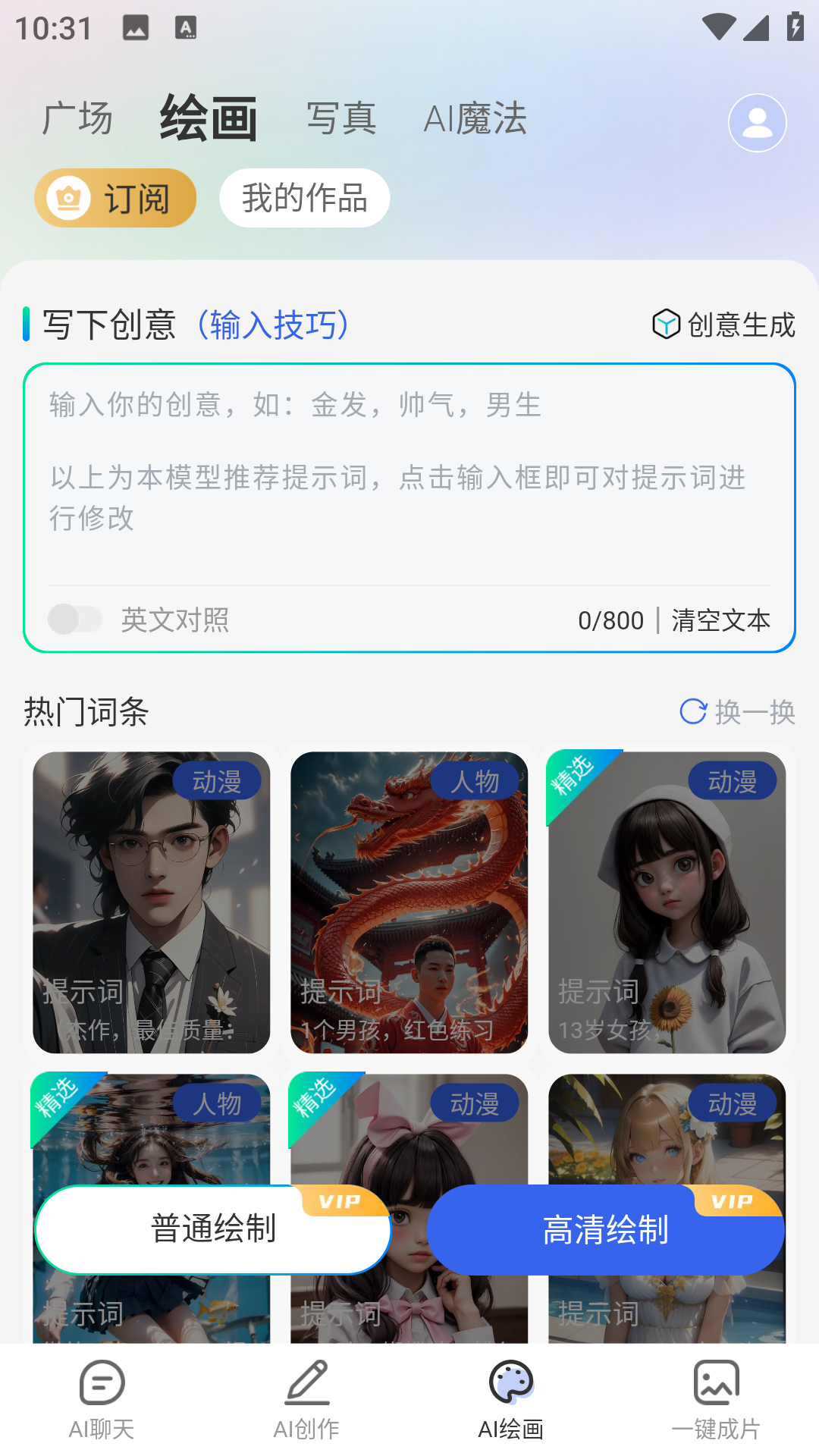Select the red dragon 人物 thumbnail
This screenshot has height=1456, width=819.
[x=409, y=902]
